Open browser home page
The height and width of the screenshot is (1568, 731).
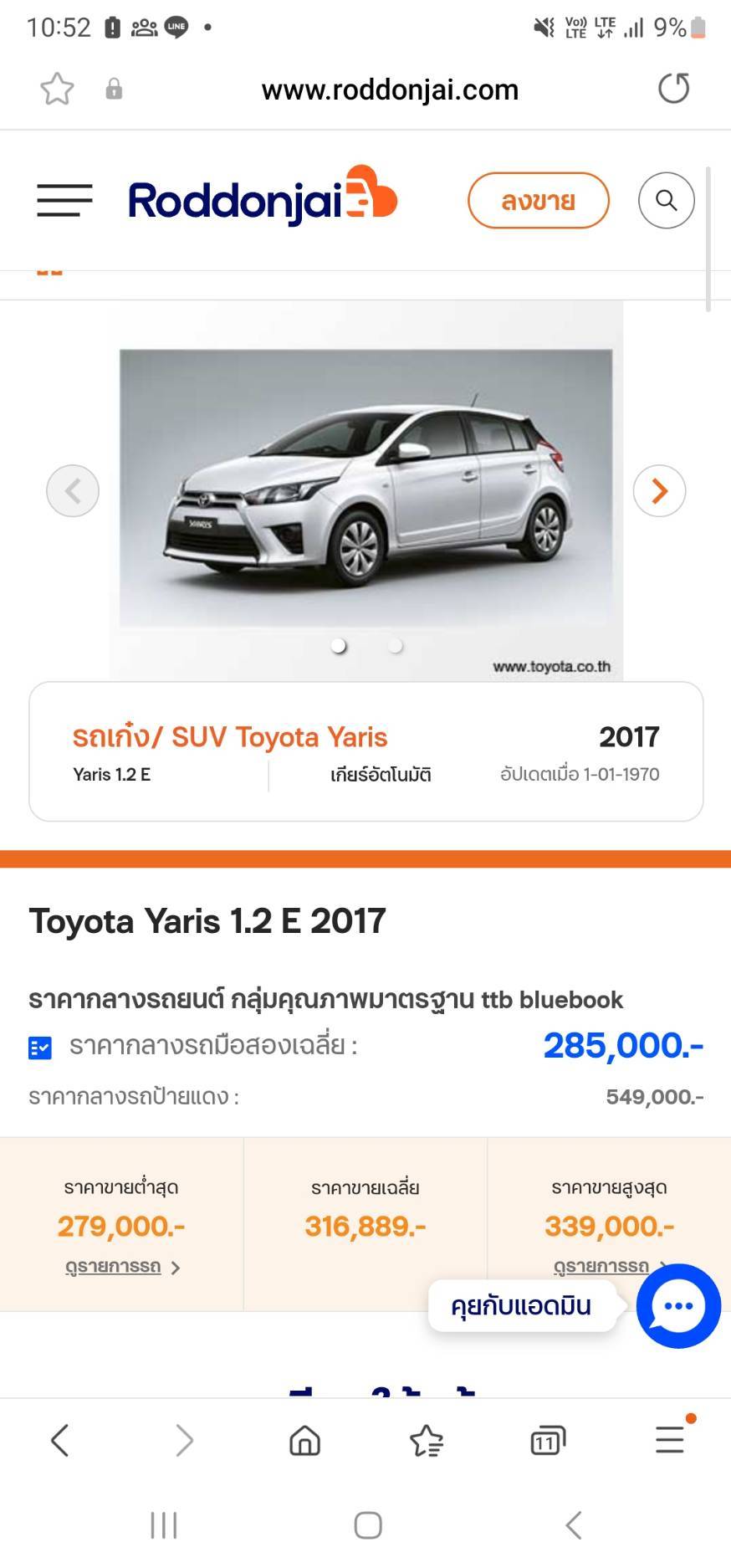(304, 1441)
